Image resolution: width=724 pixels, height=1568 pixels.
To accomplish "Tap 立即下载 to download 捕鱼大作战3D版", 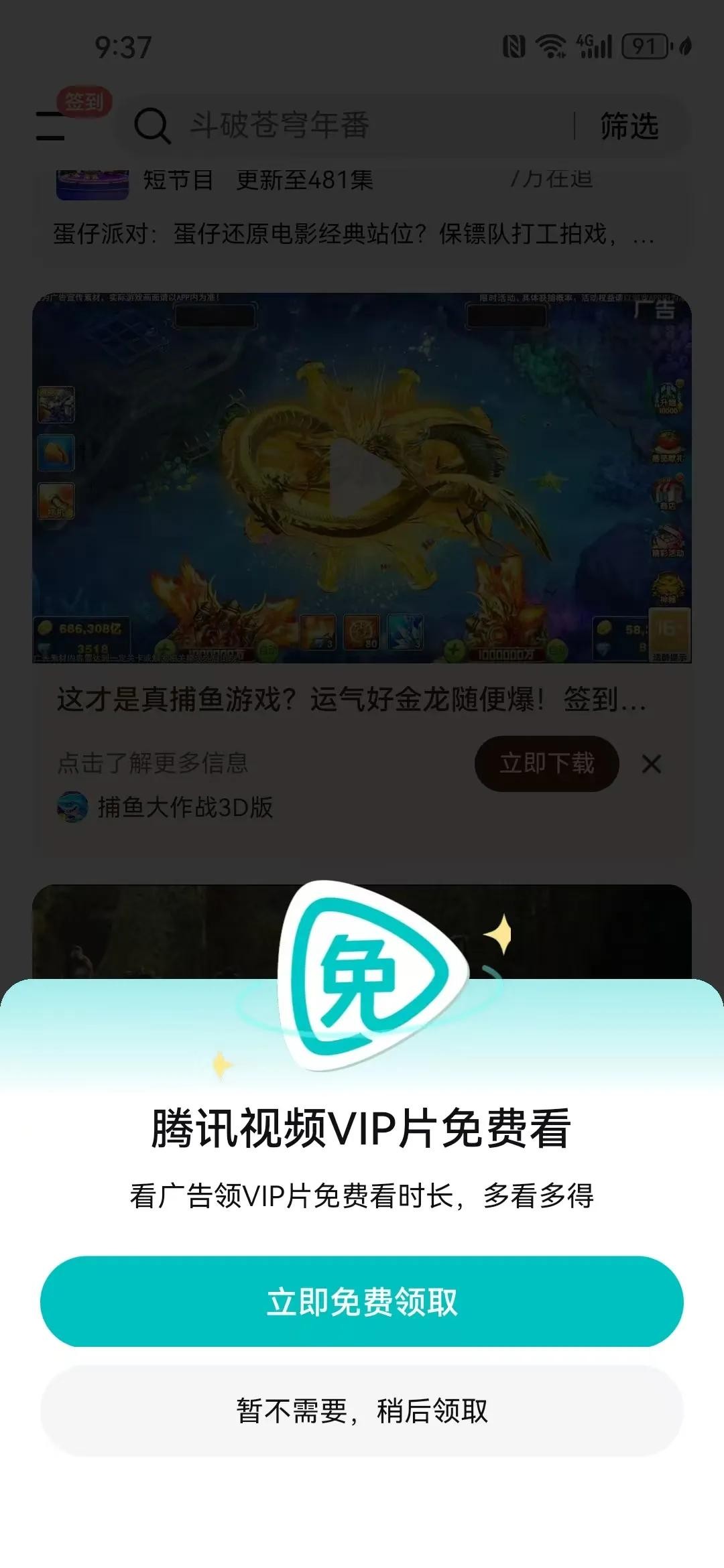I will click(546, 763).
